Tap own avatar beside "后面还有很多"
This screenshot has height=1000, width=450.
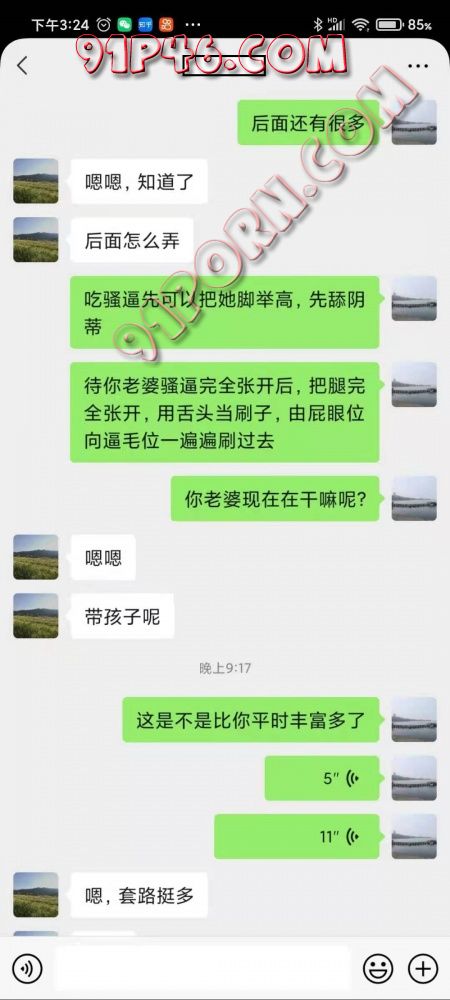414,122
